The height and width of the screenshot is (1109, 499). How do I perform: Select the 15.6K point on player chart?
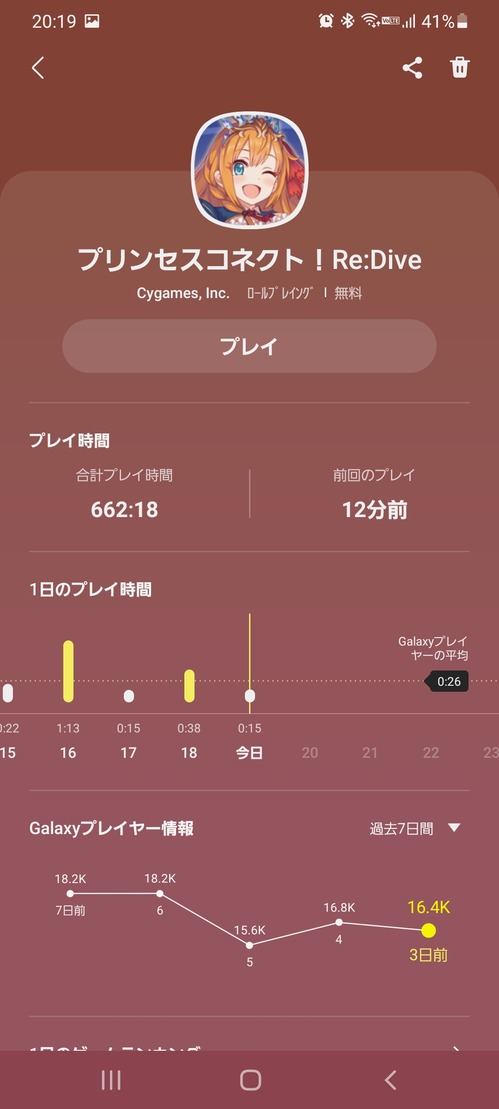click(250, 945)
